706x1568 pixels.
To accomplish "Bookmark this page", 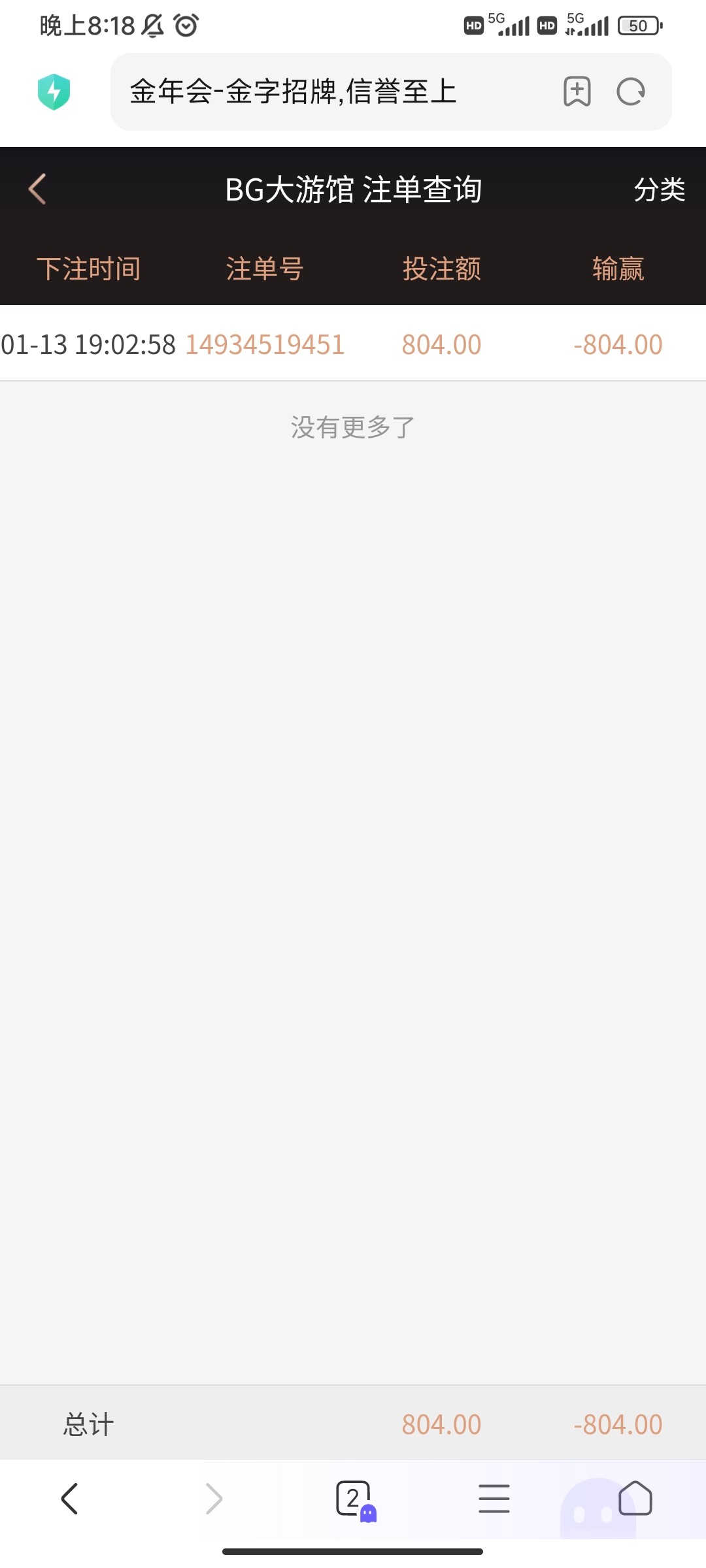I will coord(577,91).
